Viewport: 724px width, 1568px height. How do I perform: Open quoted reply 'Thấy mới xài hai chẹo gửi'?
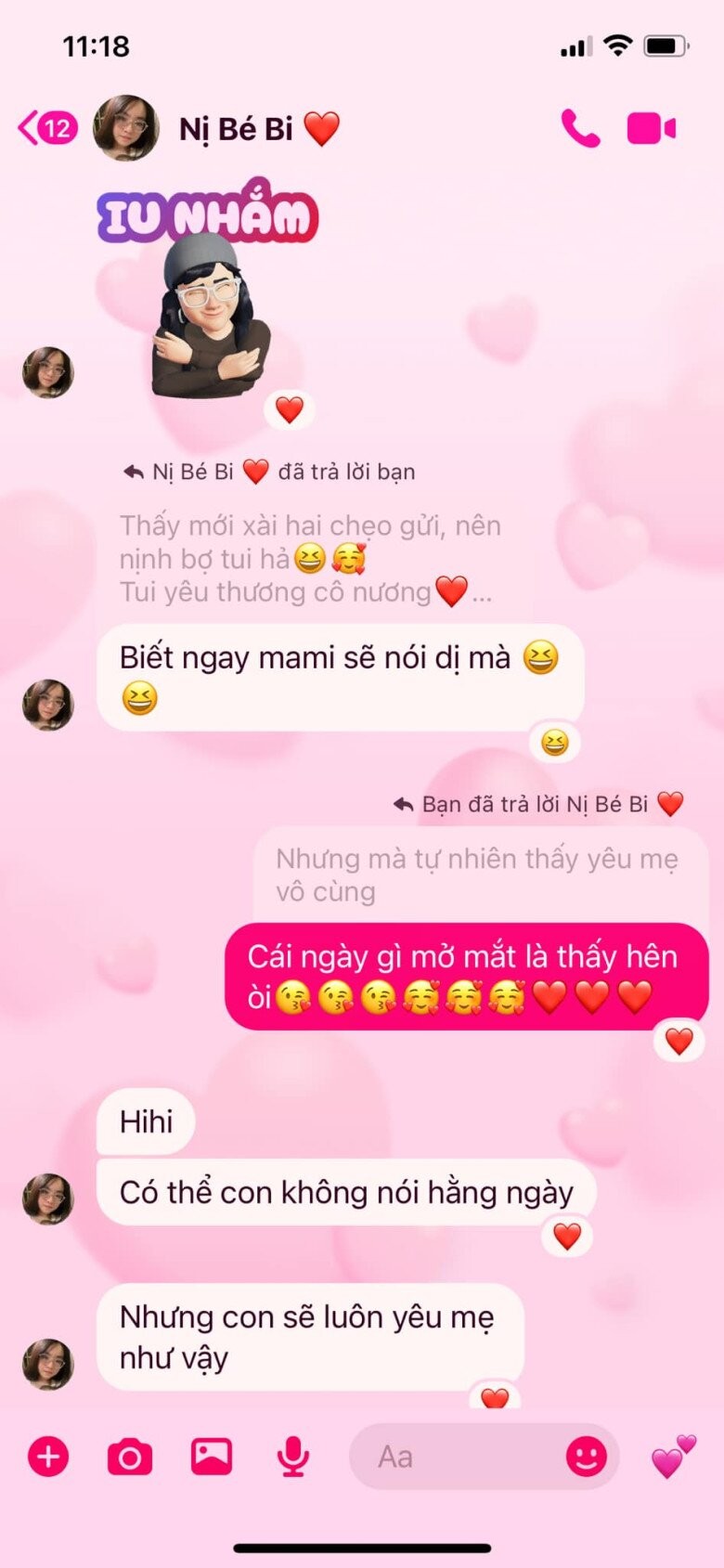311,558
